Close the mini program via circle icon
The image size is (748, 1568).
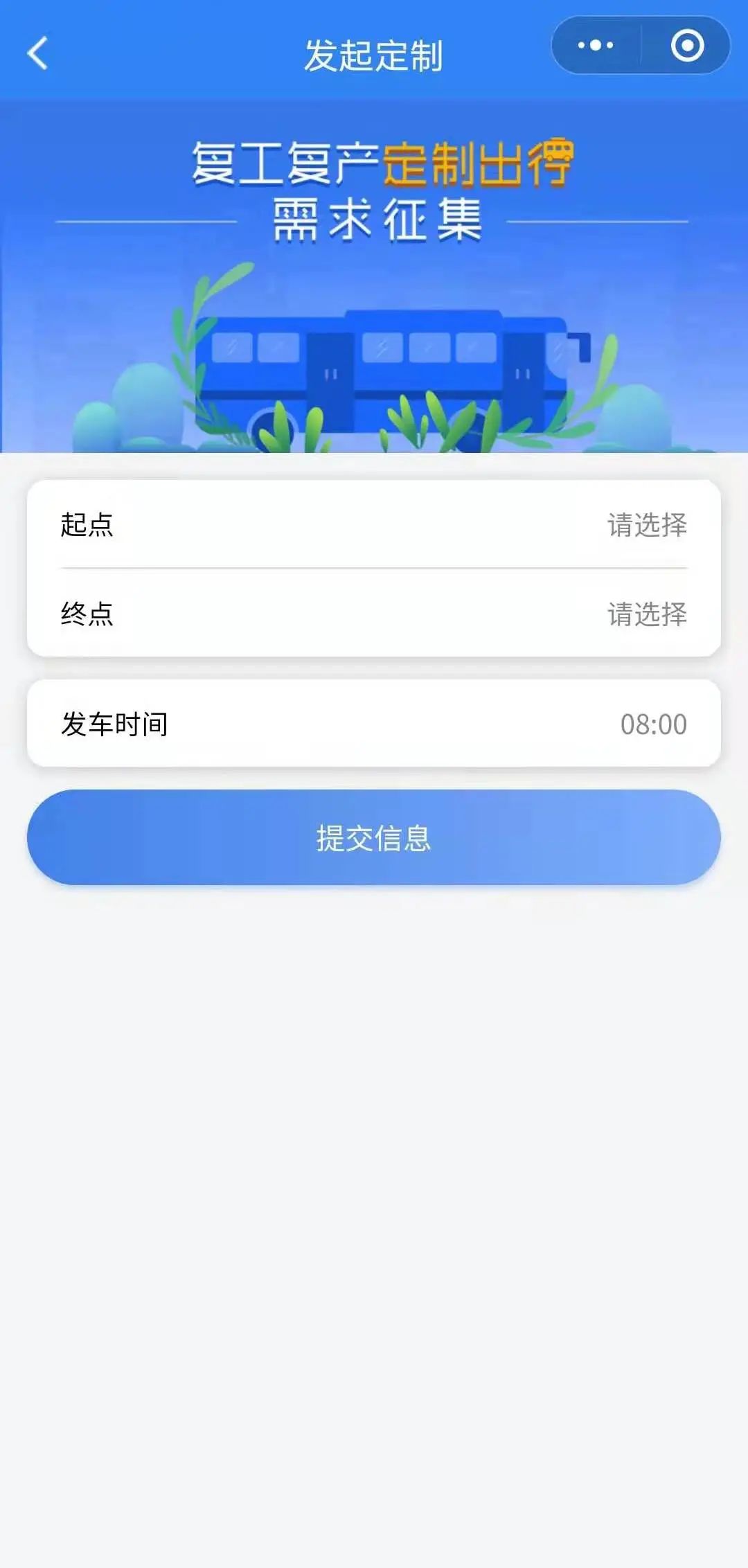(x=686, y=46)
